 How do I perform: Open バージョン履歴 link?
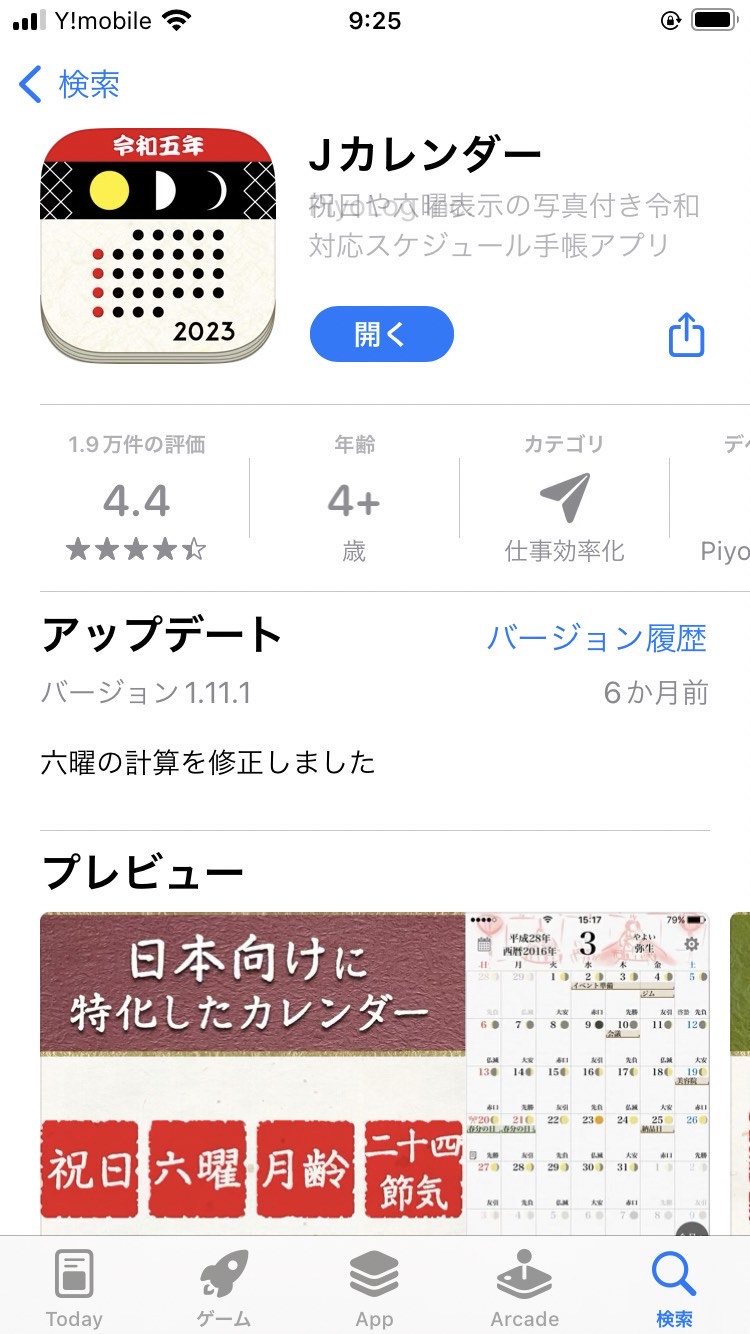(x=597, y=638)
